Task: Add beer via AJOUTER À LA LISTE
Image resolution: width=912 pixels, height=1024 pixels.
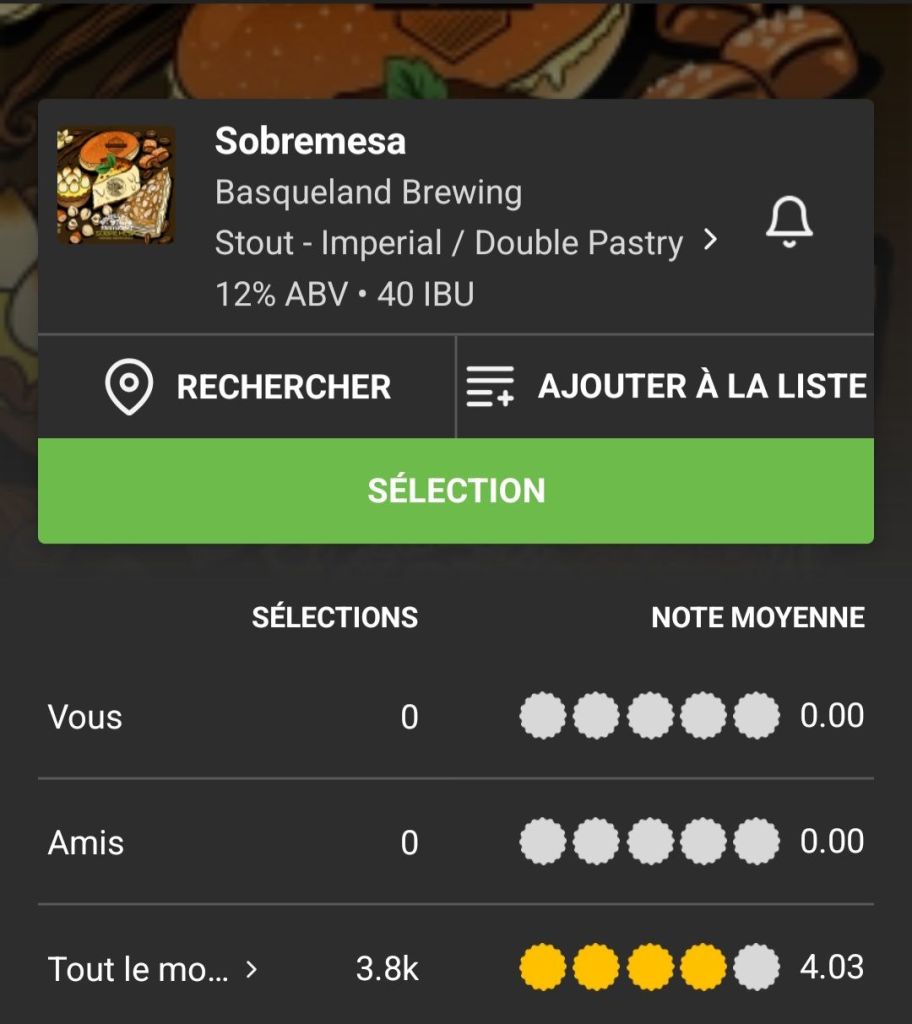Action: click(x=666, y=387)
